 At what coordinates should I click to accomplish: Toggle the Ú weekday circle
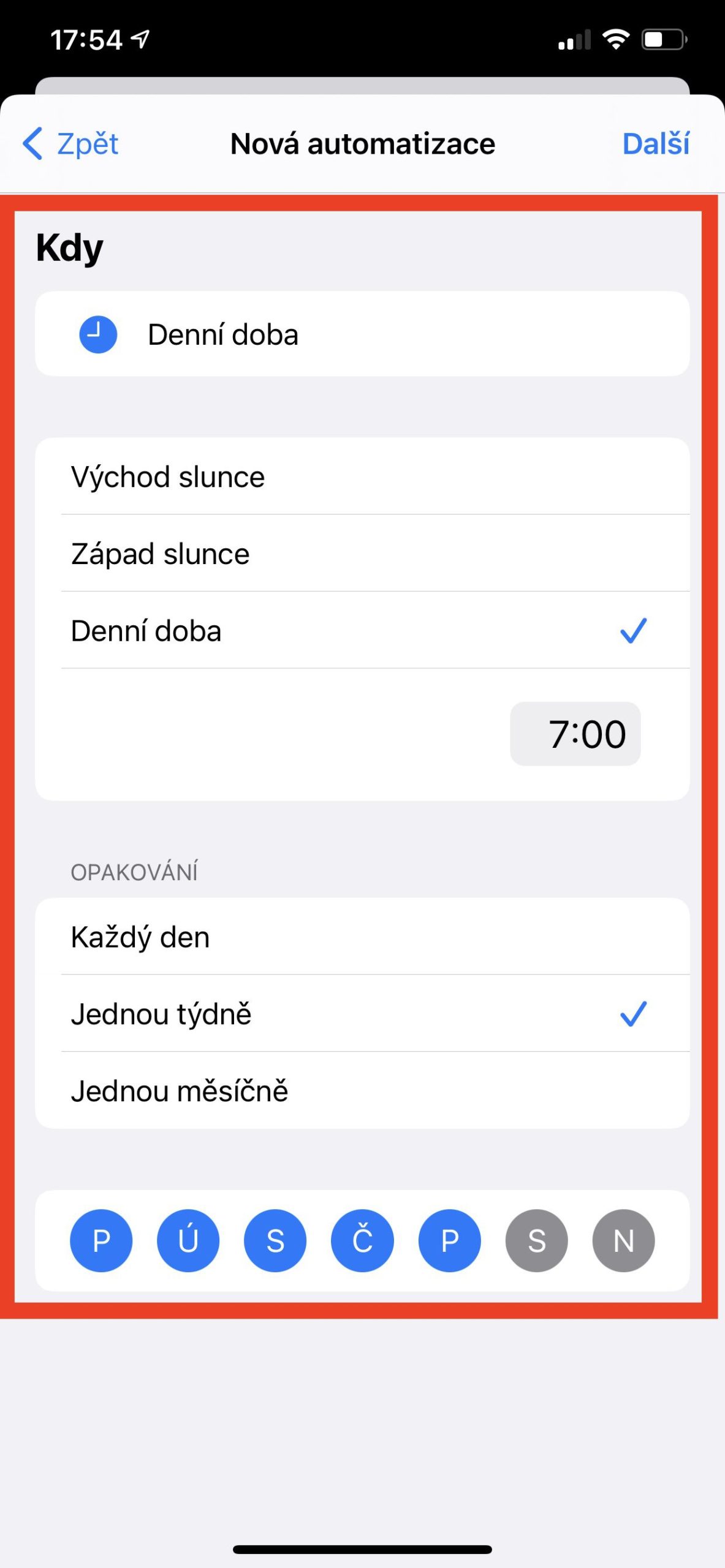(x=188, y=1241)
